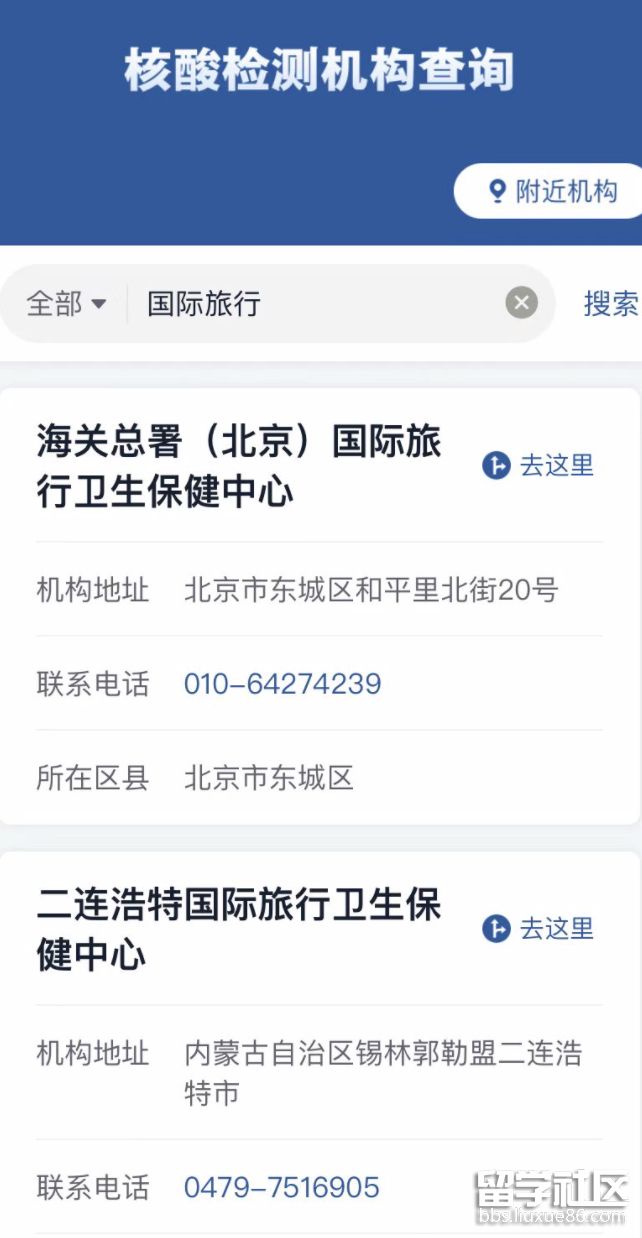Navigate to 海关总署（北京）center via 去这里
Image resolution: width=642 pixels, height=1238 pixels.
538,465
